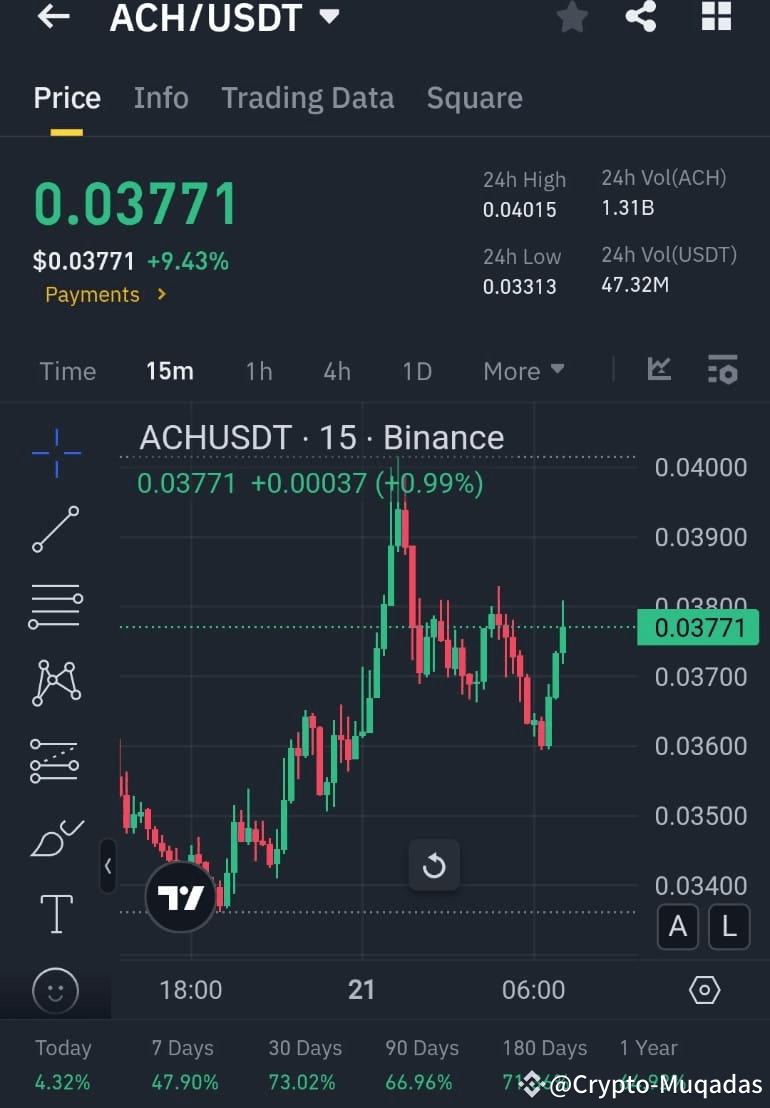Screen dimensions: 770x1108
Task: Select the crosshair cursor tool
Action: coord(55,452)
